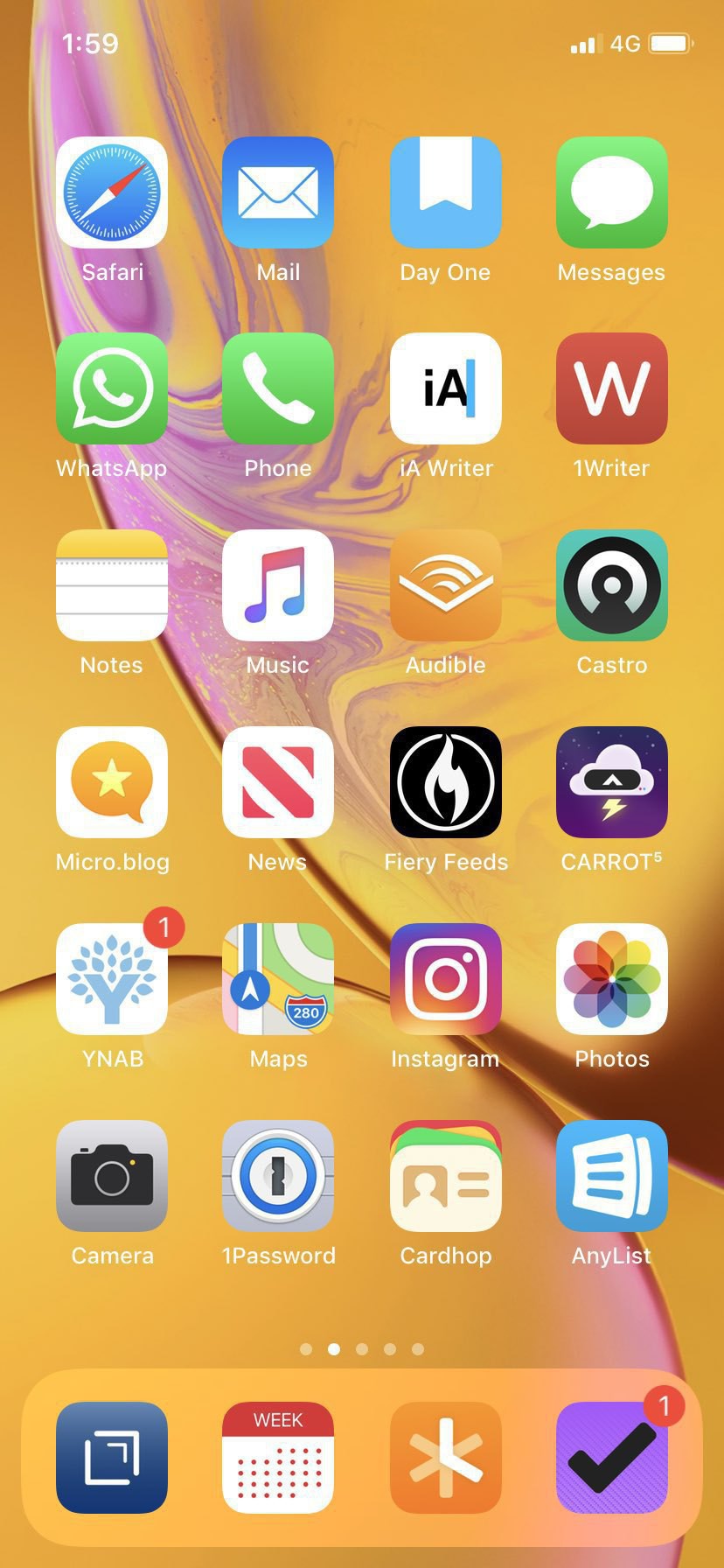Image resolution: width=724 pixels, height=1568 pixels.
Task: Open the Safari browser
Action: click(112, 192)
